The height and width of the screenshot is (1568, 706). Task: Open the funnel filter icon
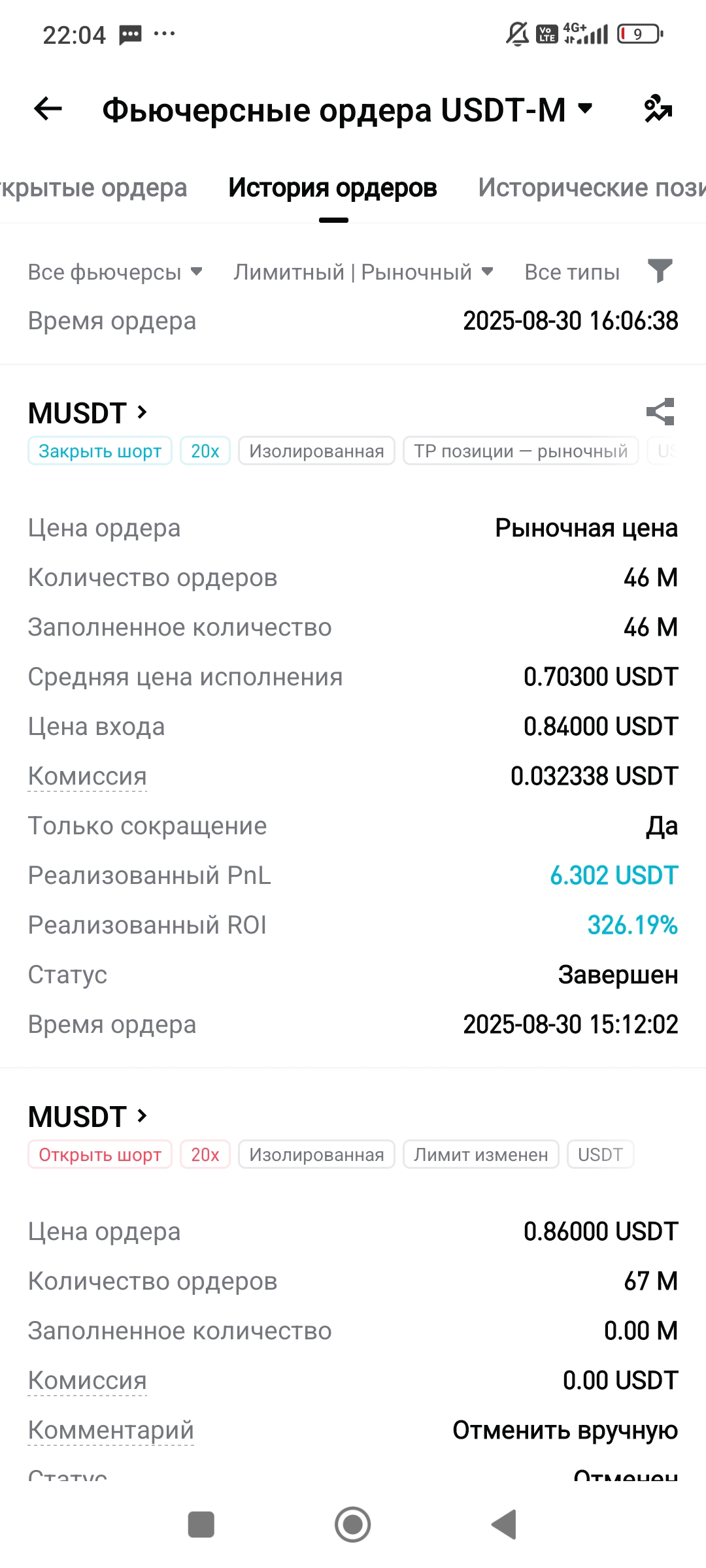tap(660, 270)
